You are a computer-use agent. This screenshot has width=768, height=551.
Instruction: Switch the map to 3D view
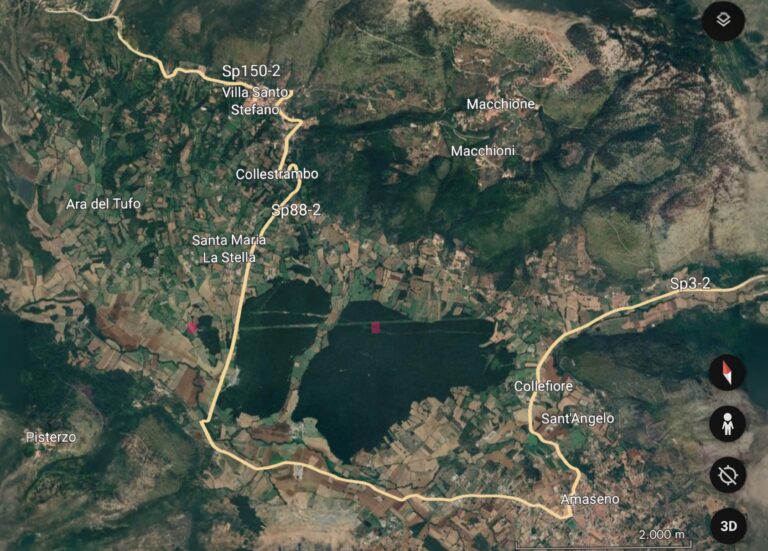[729, 525]
